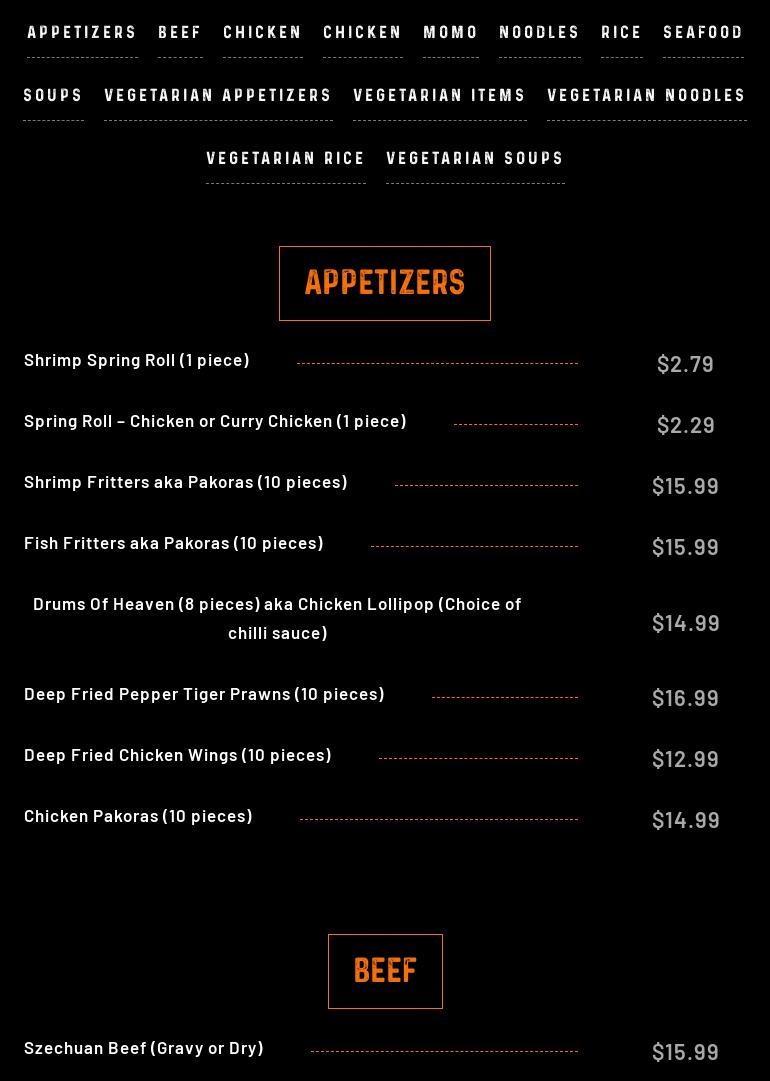
Task: Select the Vegetarian Appetizers category link
Action: pos(218,96)
